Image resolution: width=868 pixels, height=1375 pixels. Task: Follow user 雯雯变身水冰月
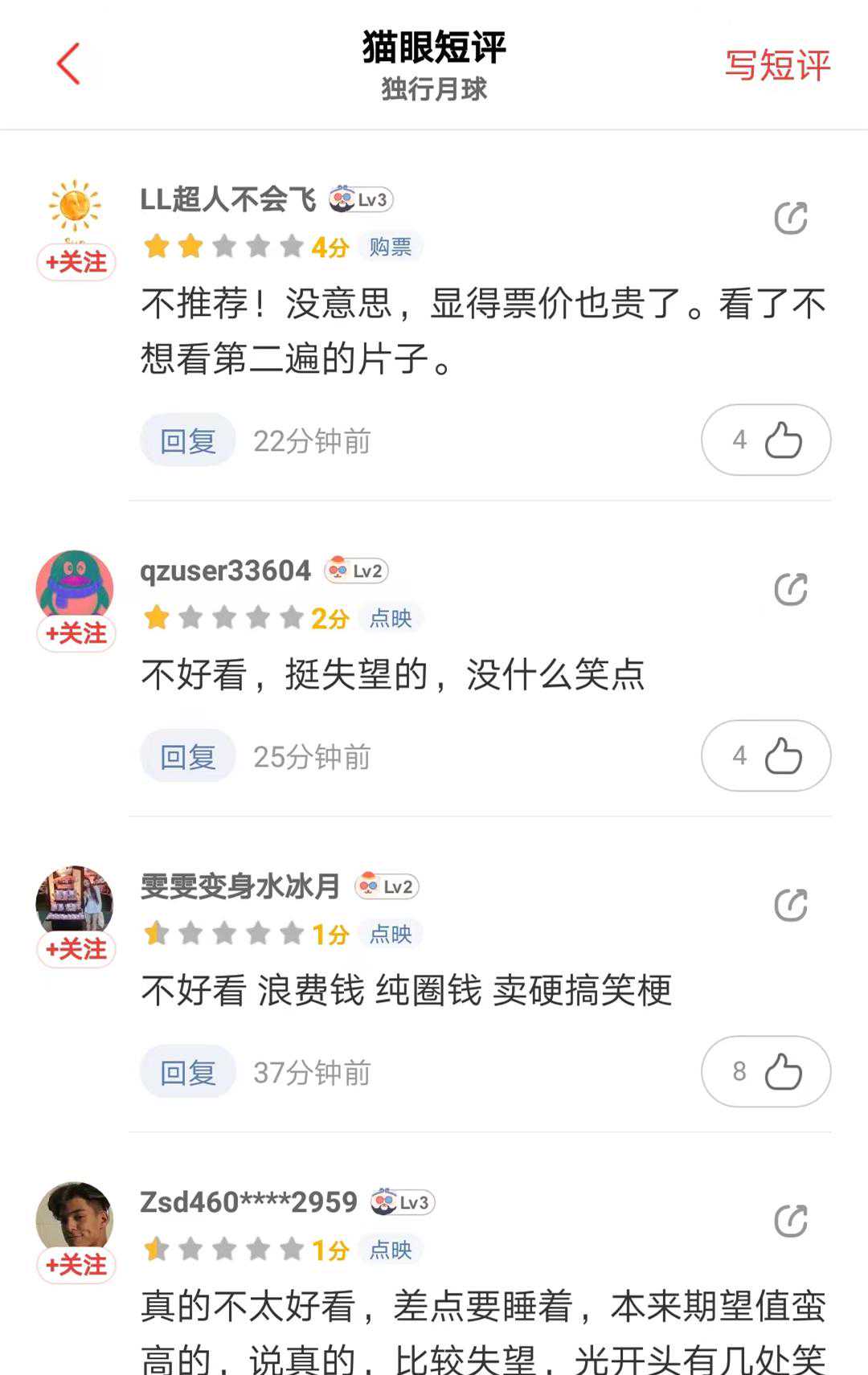(76, 949)
